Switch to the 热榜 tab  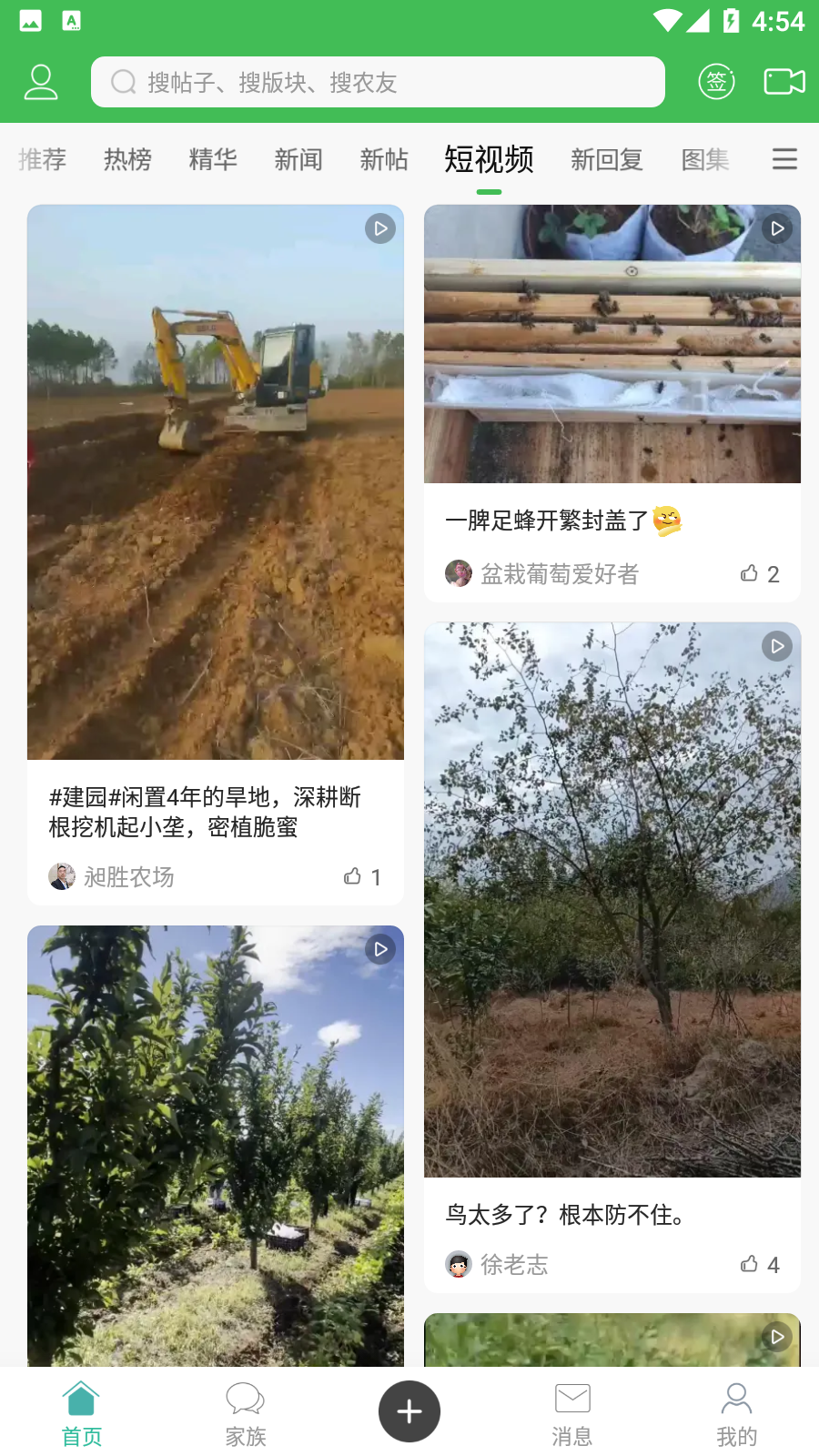[x=127, y=160]
